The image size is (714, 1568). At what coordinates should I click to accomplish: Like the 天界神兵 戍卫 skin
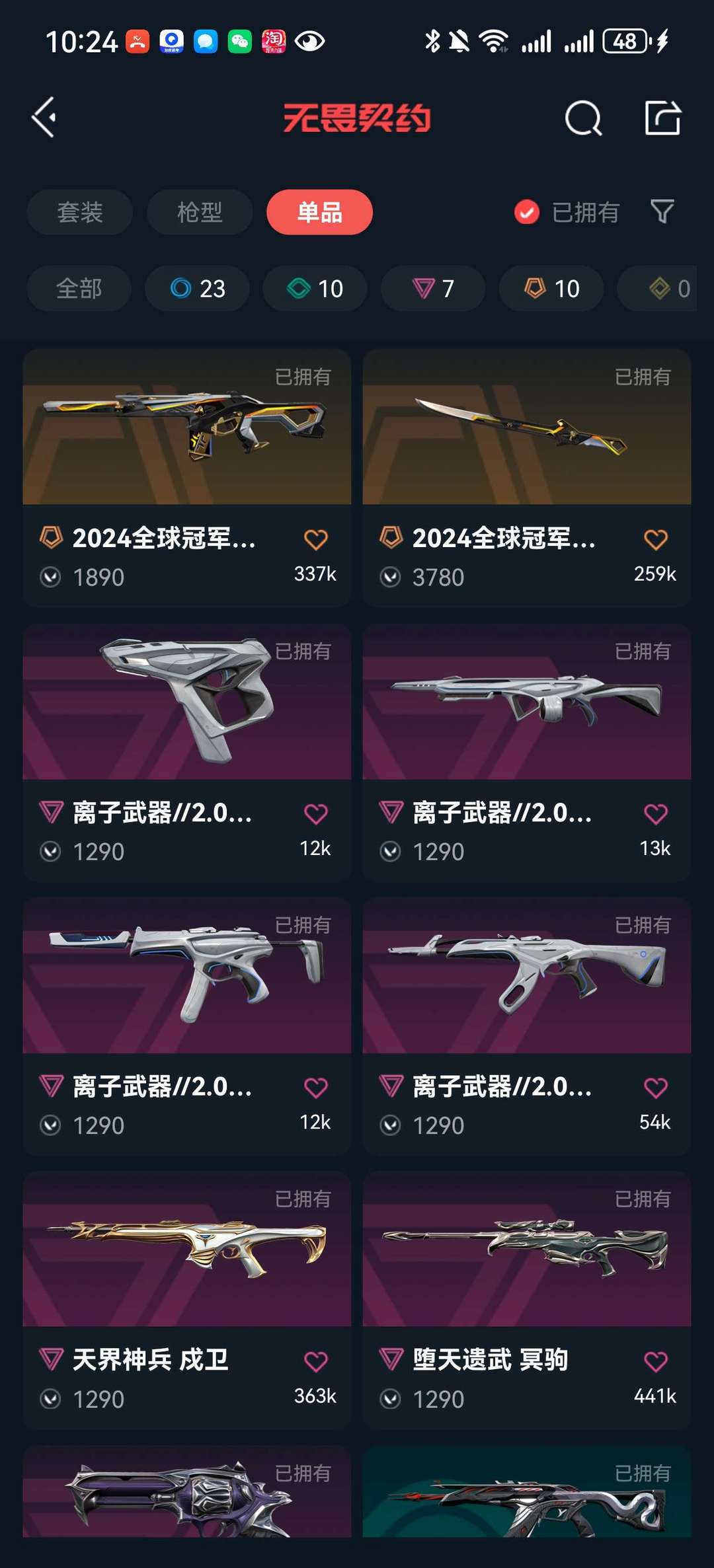[x=315, y=1361]
